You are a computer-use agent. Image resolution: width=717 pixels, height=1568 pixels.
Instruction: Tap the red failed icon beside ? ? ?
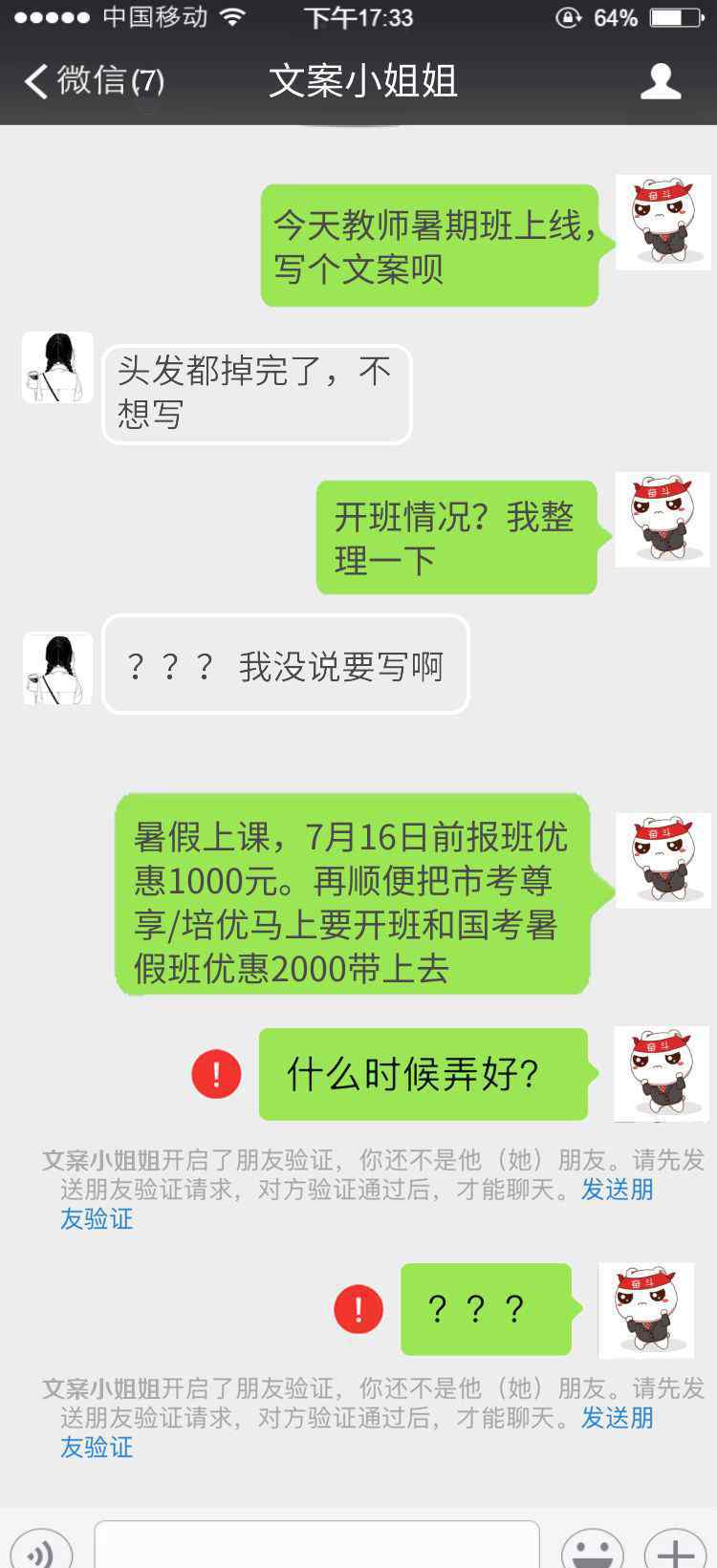coord(358,1308)
